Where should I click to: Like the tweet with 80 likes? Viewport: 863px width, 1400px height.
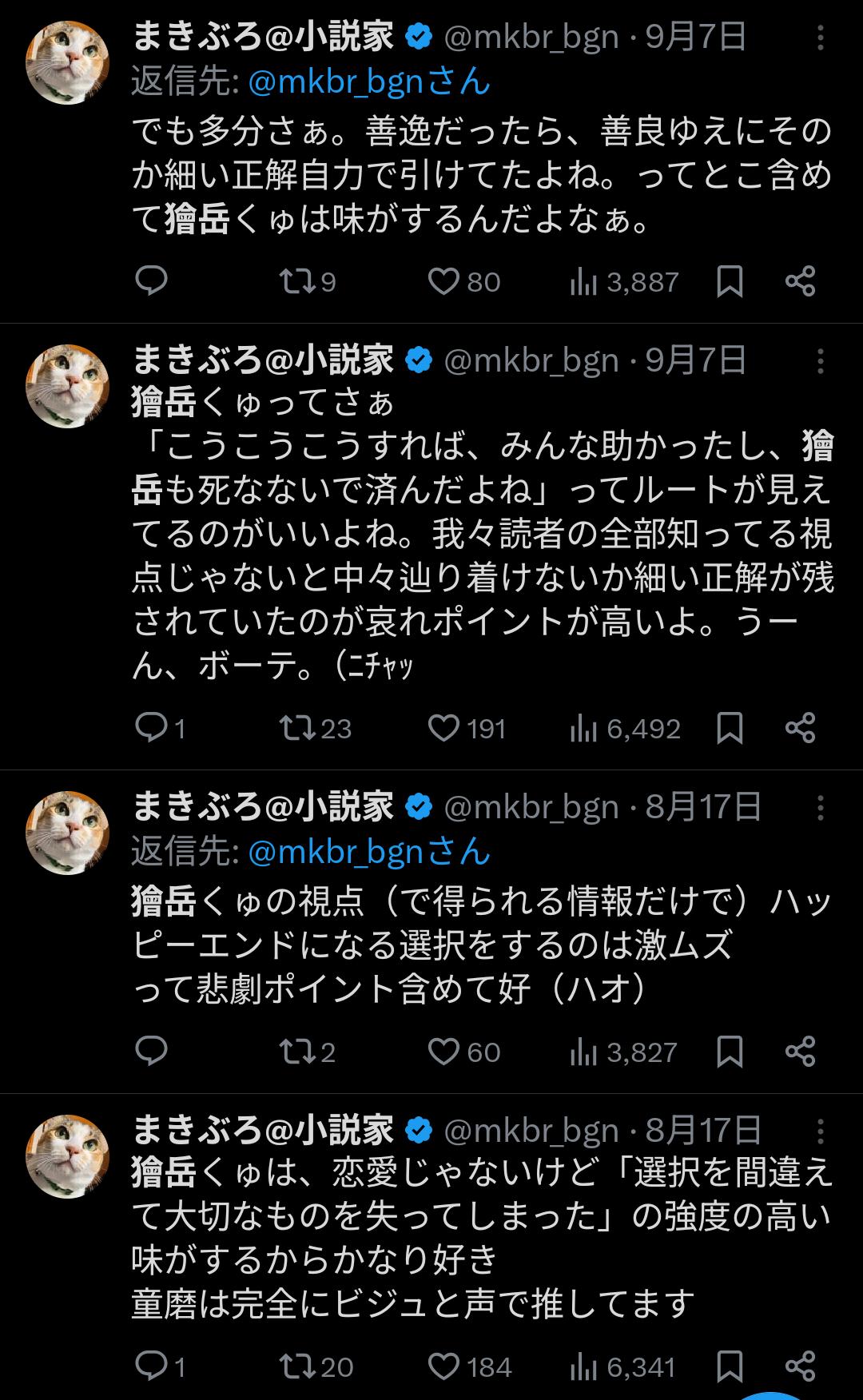click(444, 281)
